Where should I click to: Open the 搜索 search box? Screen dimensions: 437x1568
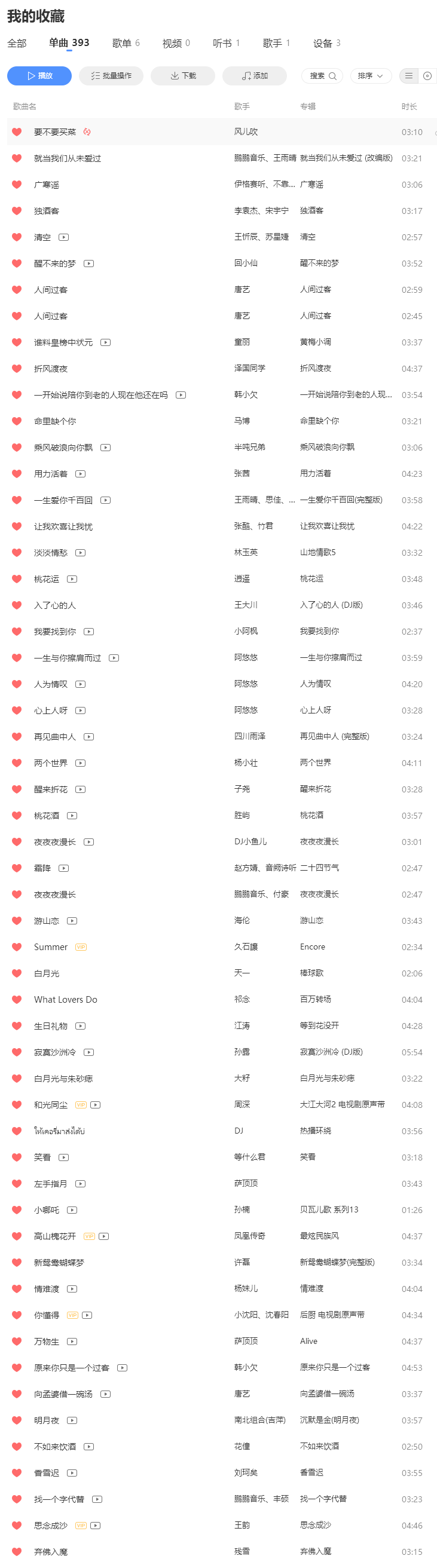[323, 76]
